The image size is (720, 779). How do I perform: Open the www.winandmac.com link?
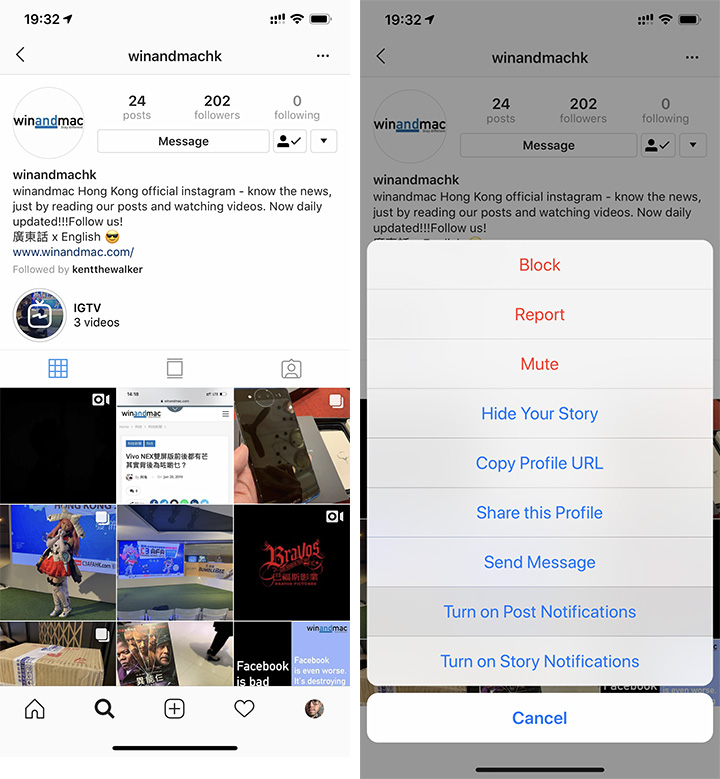tap(73, 253)
